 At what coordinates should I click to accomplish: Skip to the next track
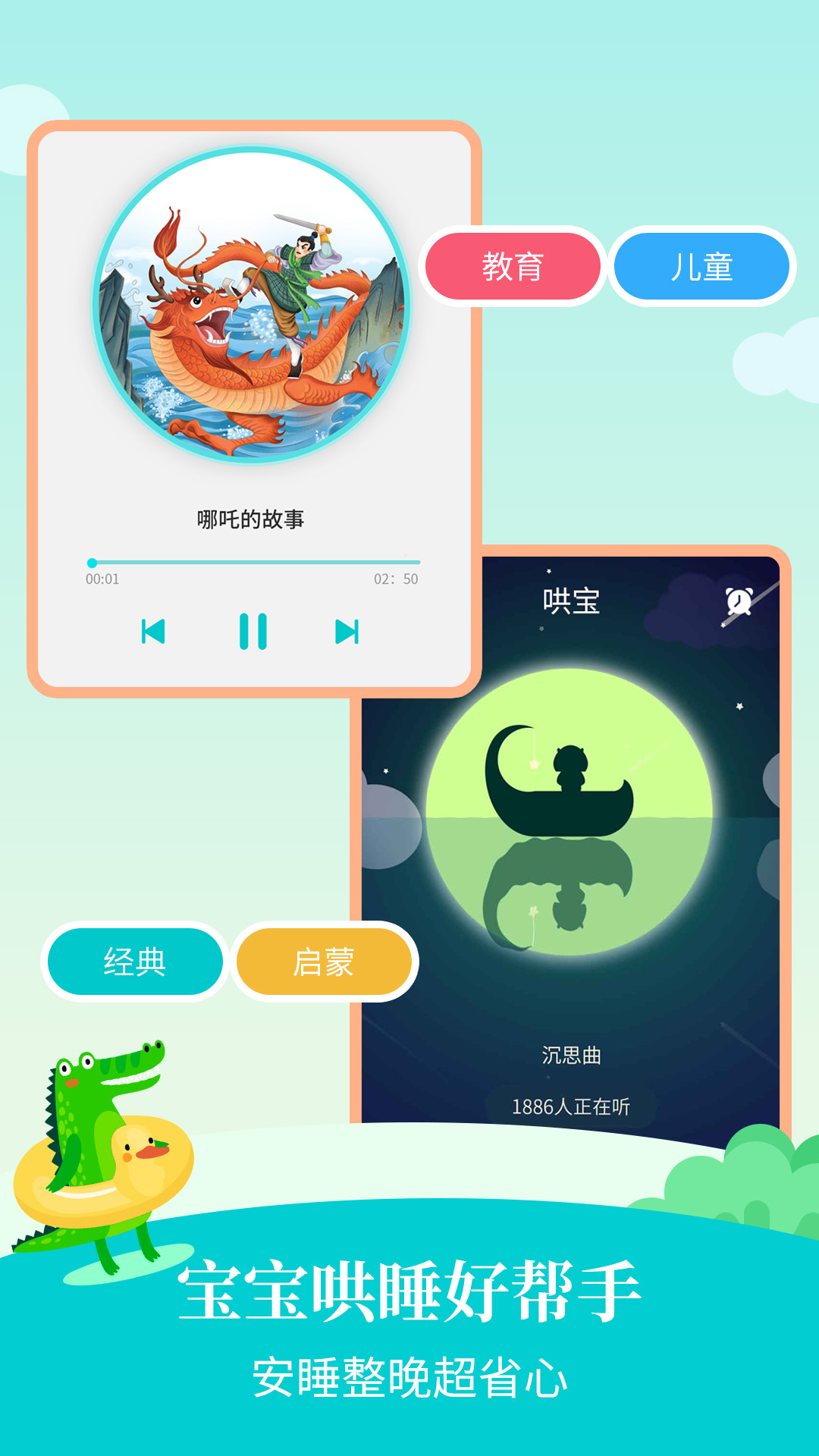pos(347,630)
